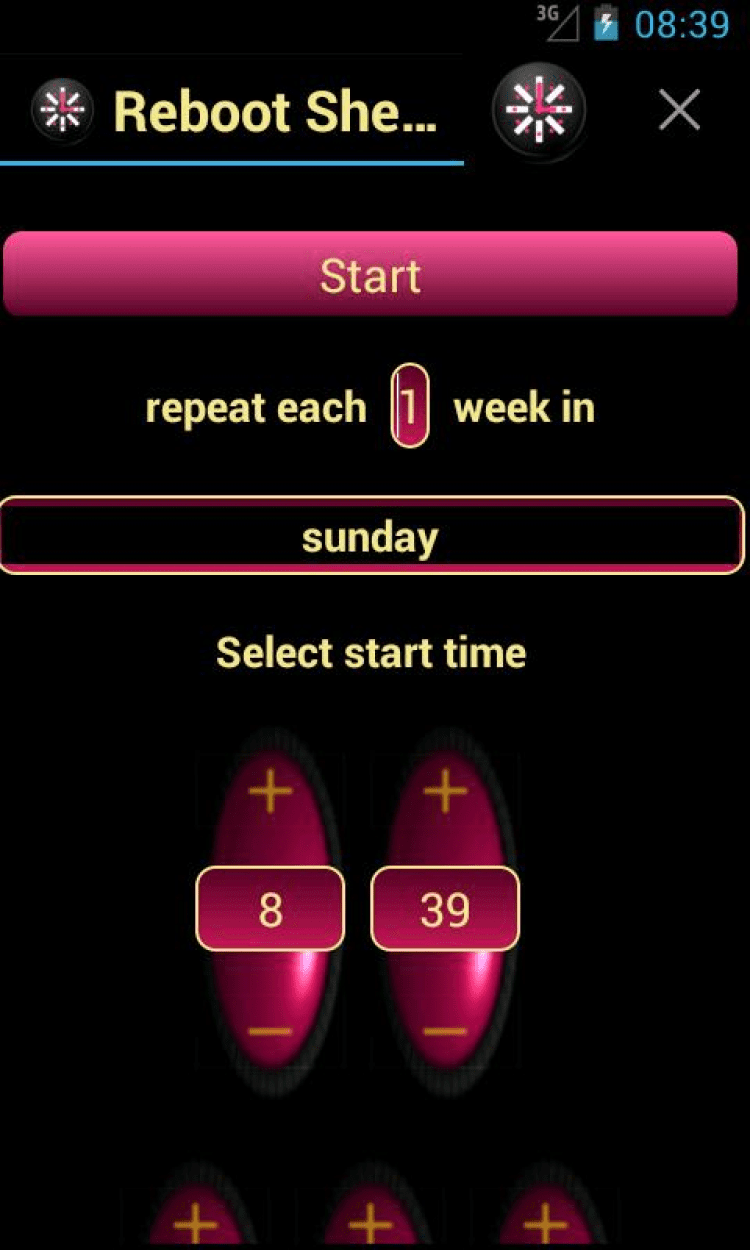The image size is (750, 1250).
Task: Increase the minute value above 39
Action: (x=445, y=793)
